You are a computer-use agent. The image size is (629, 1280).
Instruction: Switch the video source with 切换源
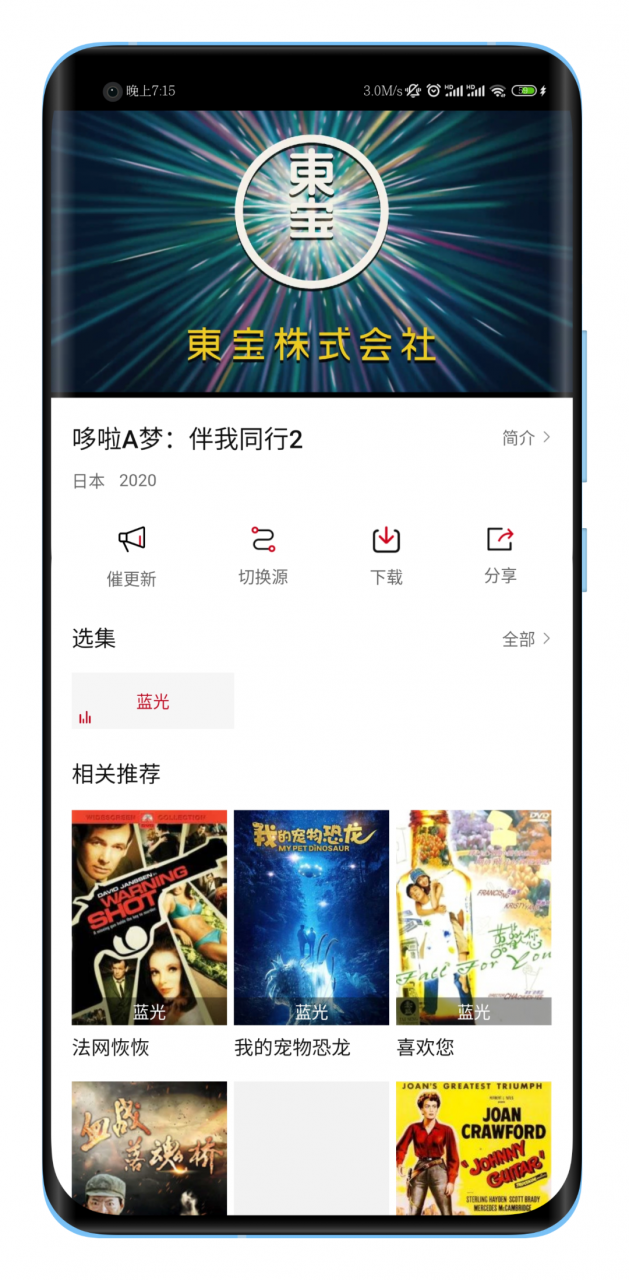[263, 555]
